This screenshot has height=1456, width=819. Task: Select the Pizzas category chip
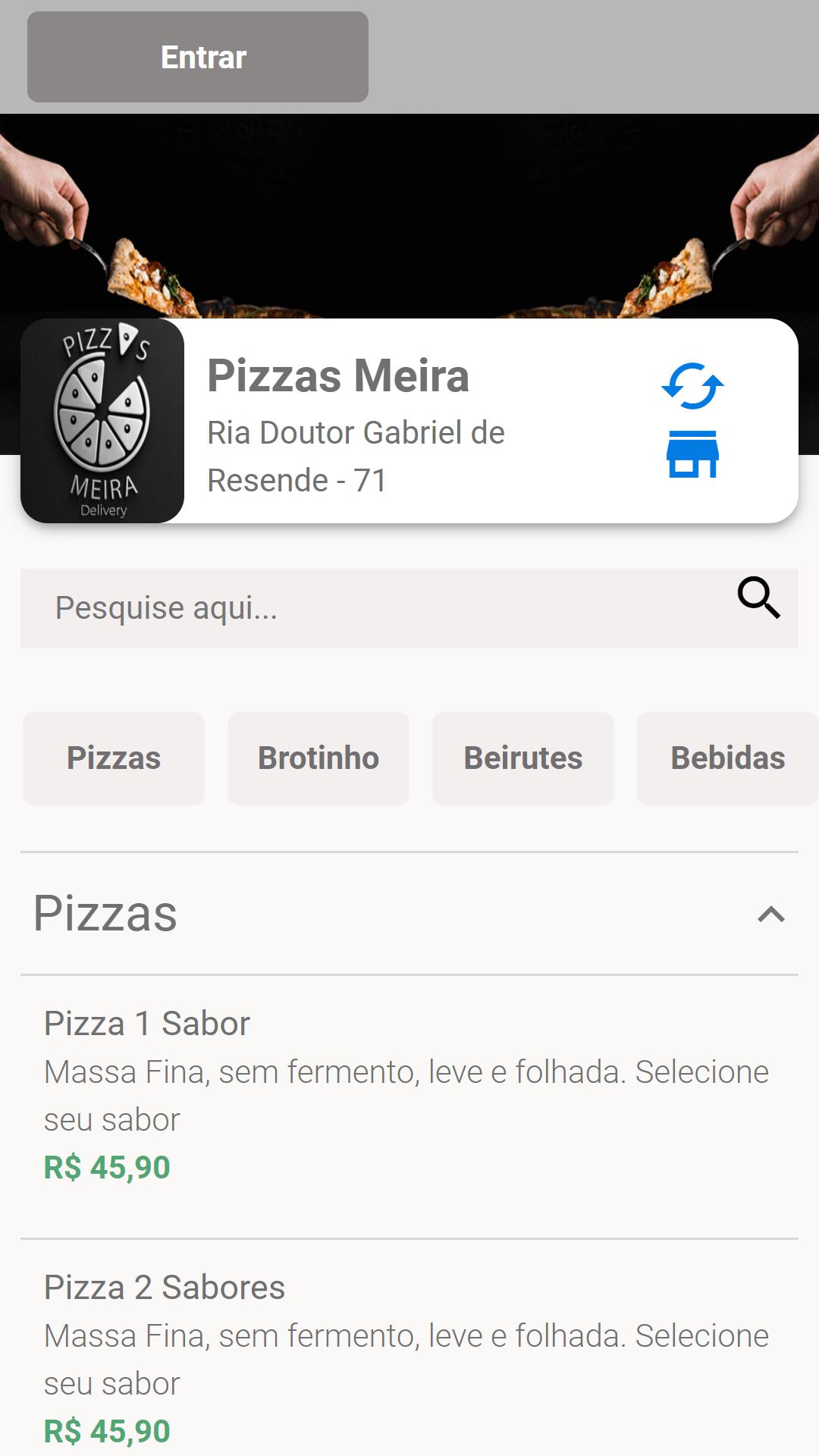[114, 758]
